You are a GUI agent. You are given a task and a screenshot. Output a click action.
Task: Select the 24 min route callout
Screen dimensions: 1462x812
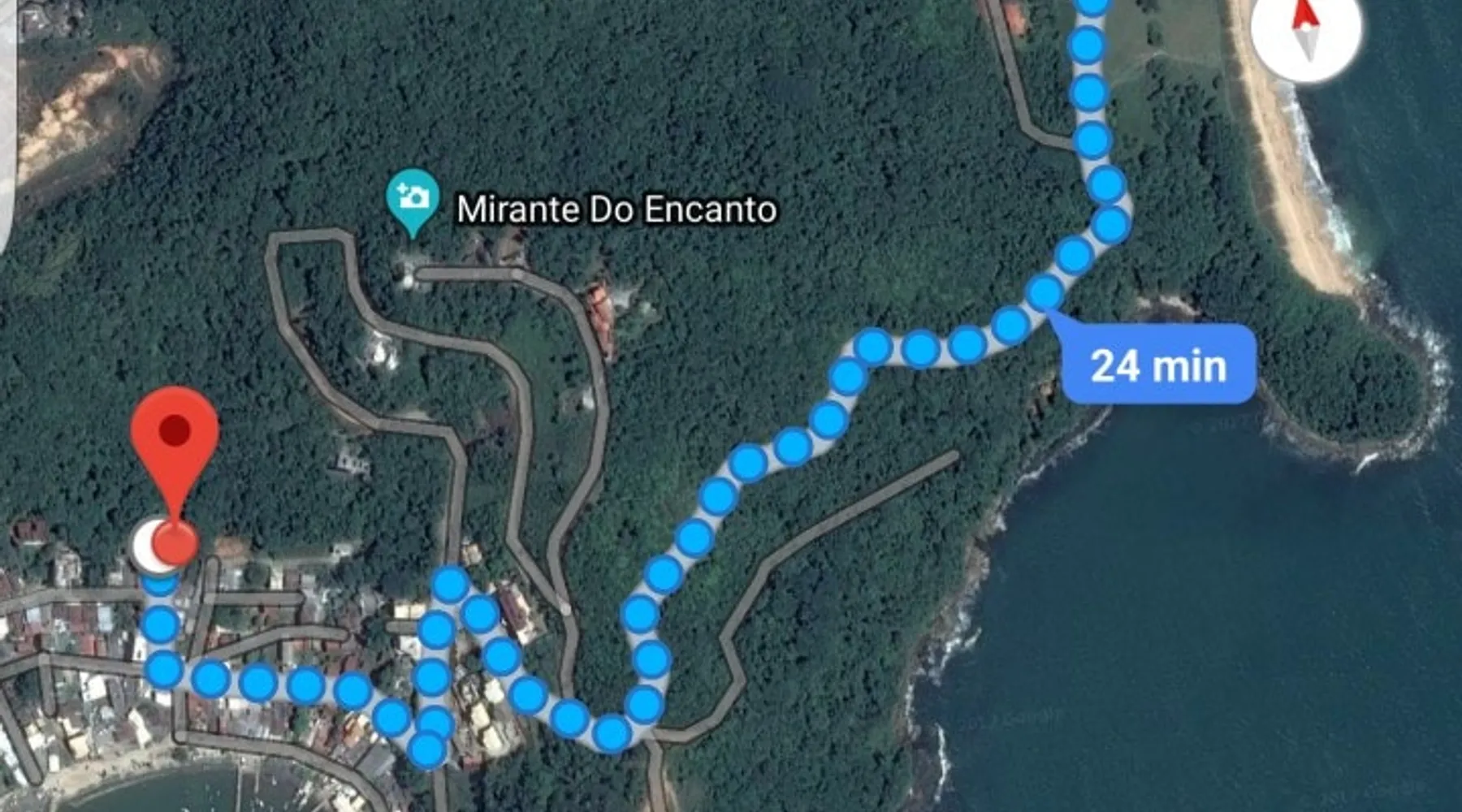pyautogui.click(x=1158, y=365)
